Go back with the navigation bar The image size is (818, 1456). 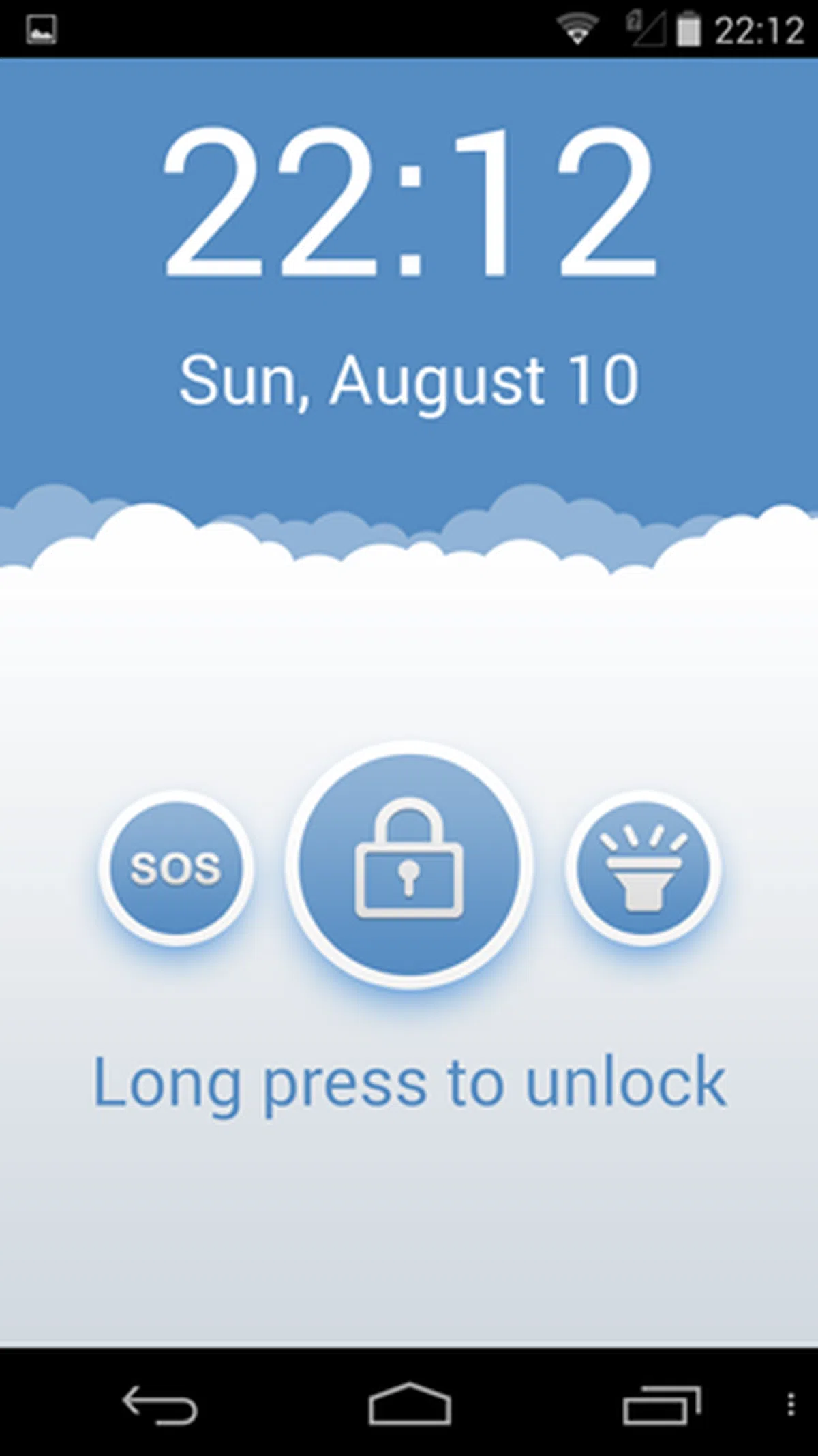click(161, 1405)
